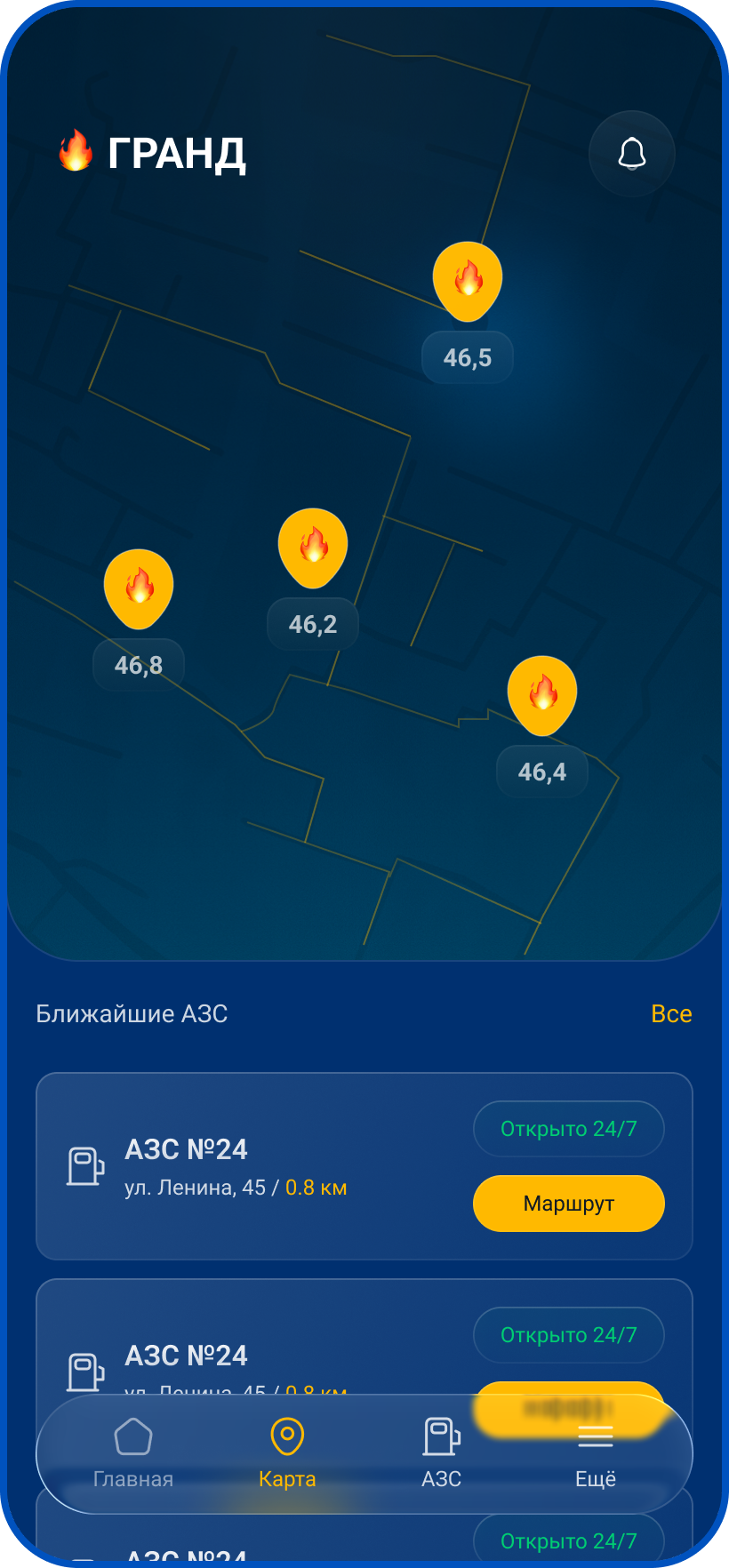Switch to the Главная tab
The height and width of the screenshot is (1568, 729).
tap(133, 1453)
